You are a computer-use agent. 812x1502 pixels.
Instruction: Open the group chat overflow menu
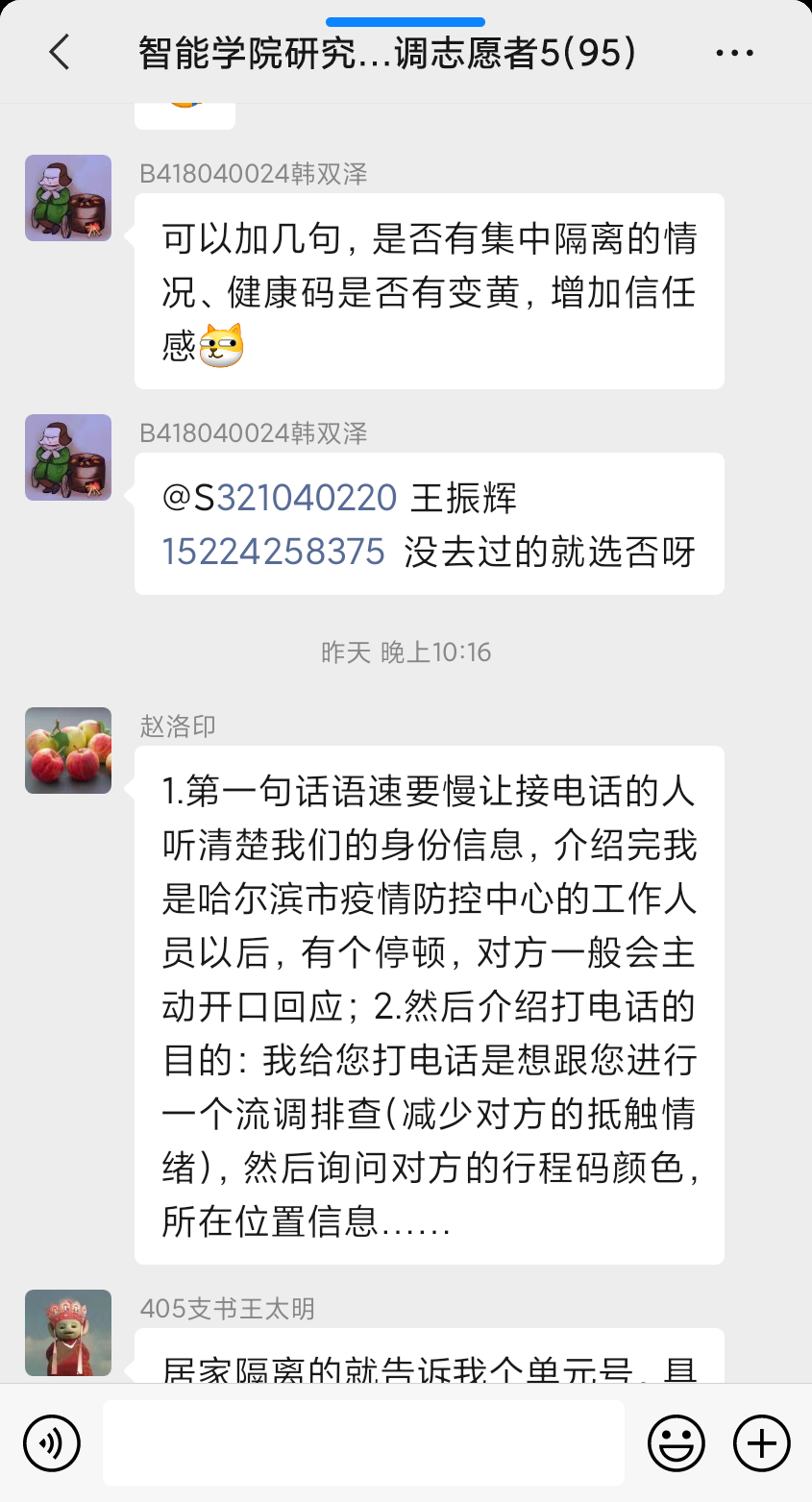[x=734, y=53]
